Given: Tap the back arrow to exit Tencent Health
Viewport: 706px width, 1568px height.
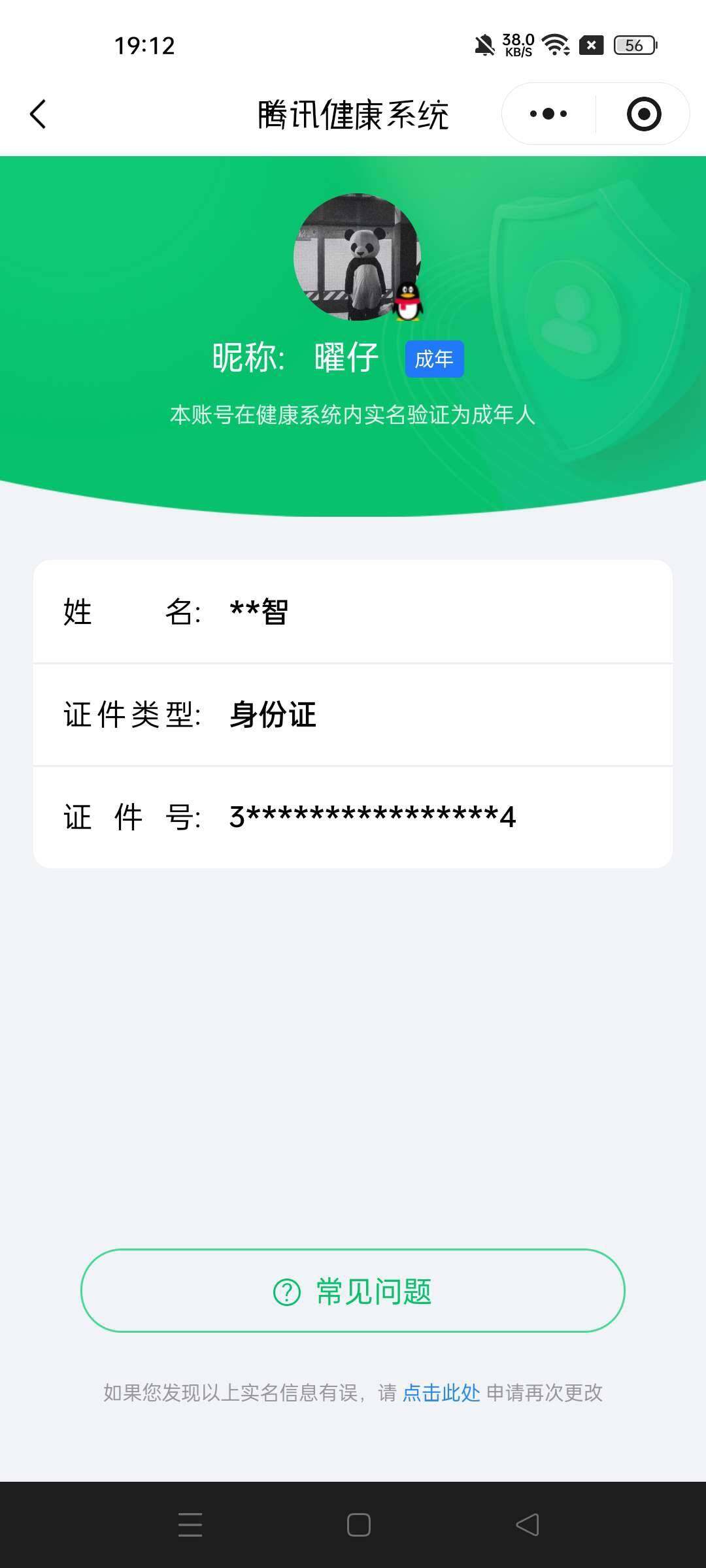Looking at the screenshot, I should click(x=37, y=114).
